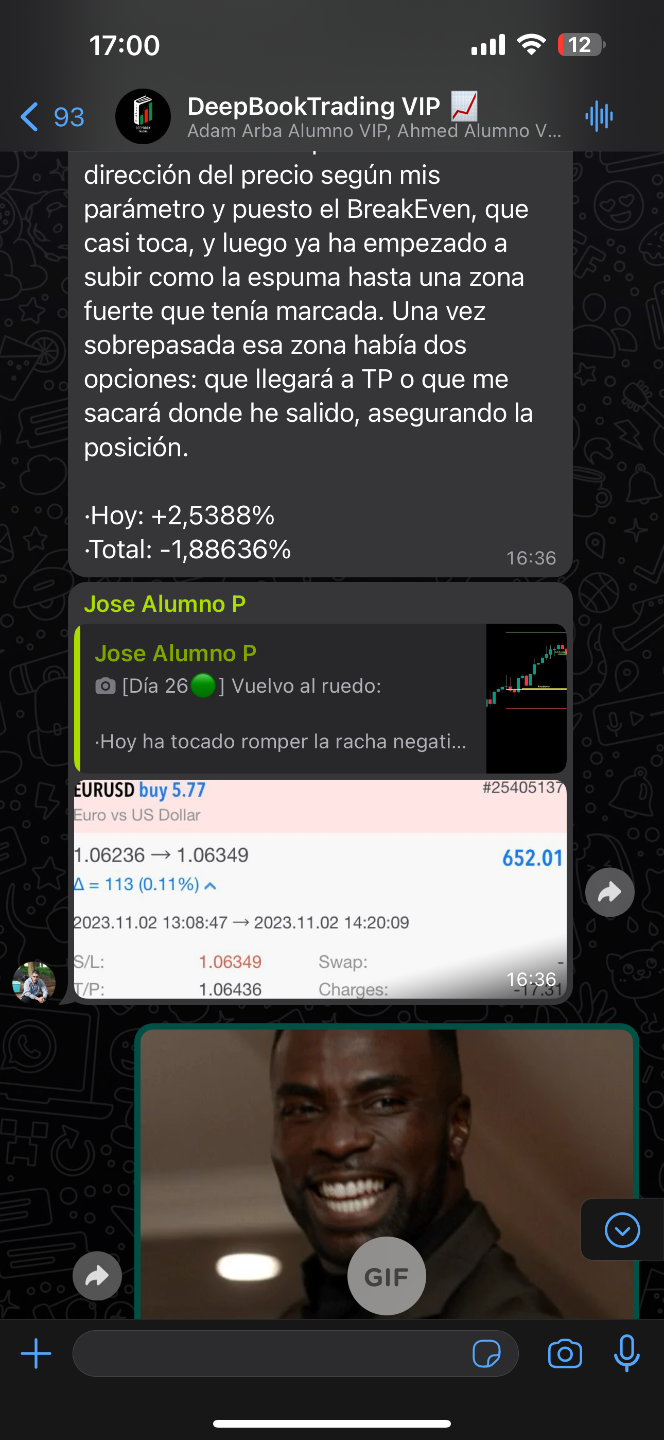Image resolution: width=664 pixels, height=1440 pixels.
Task: Open the attachment plus menu
Action: click(36, 1355)
